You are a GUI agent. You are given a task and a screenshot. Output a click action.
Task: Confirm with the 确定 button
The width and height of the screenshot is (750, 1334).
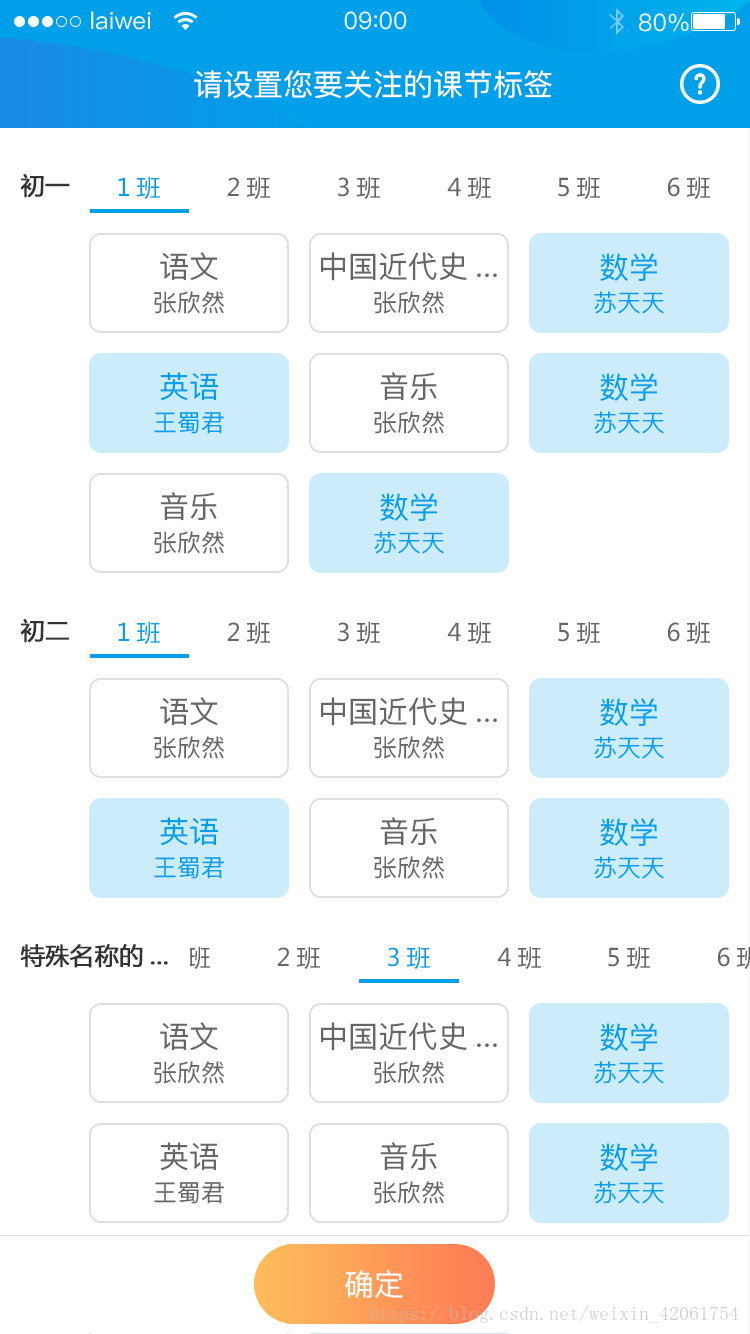374,1284
